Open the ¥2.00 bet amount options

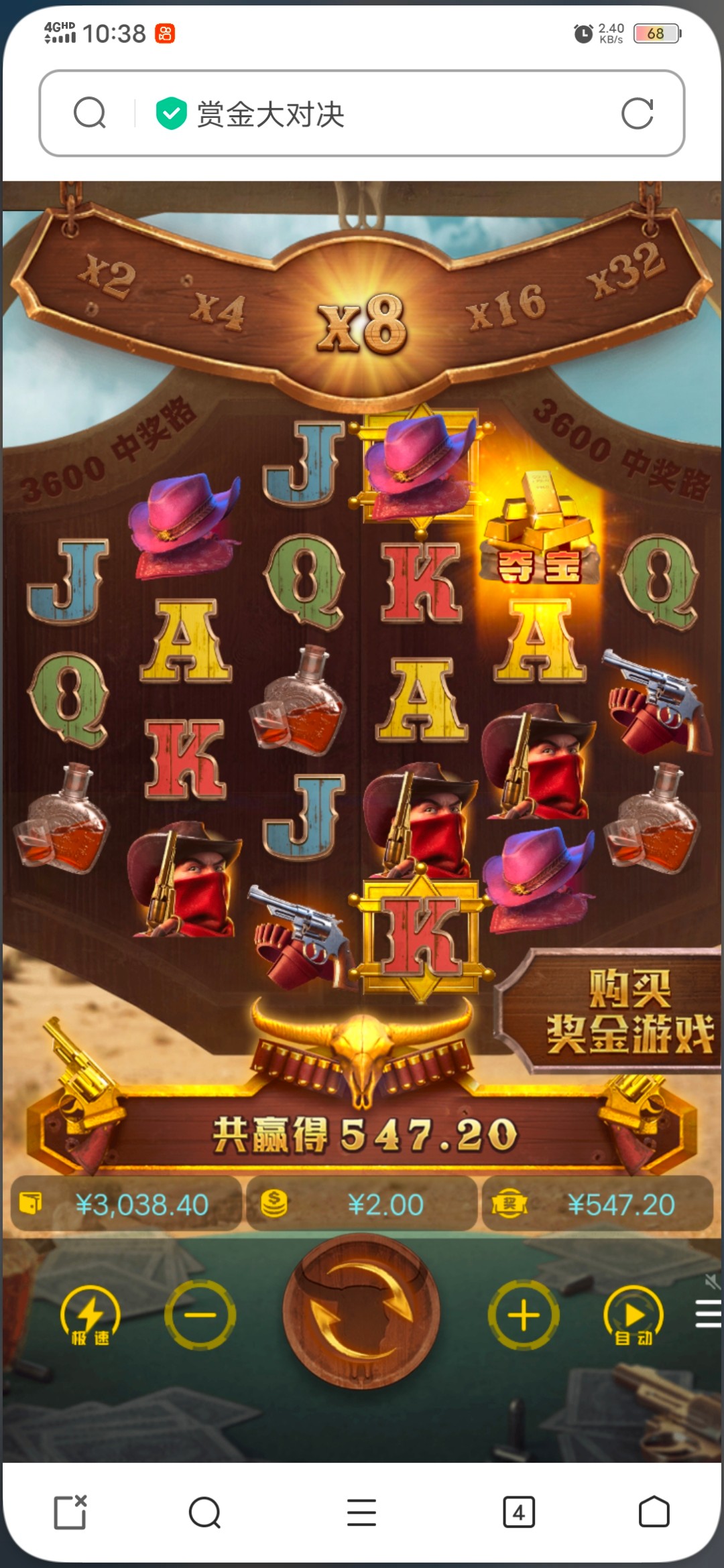[x=362, y=1204]
